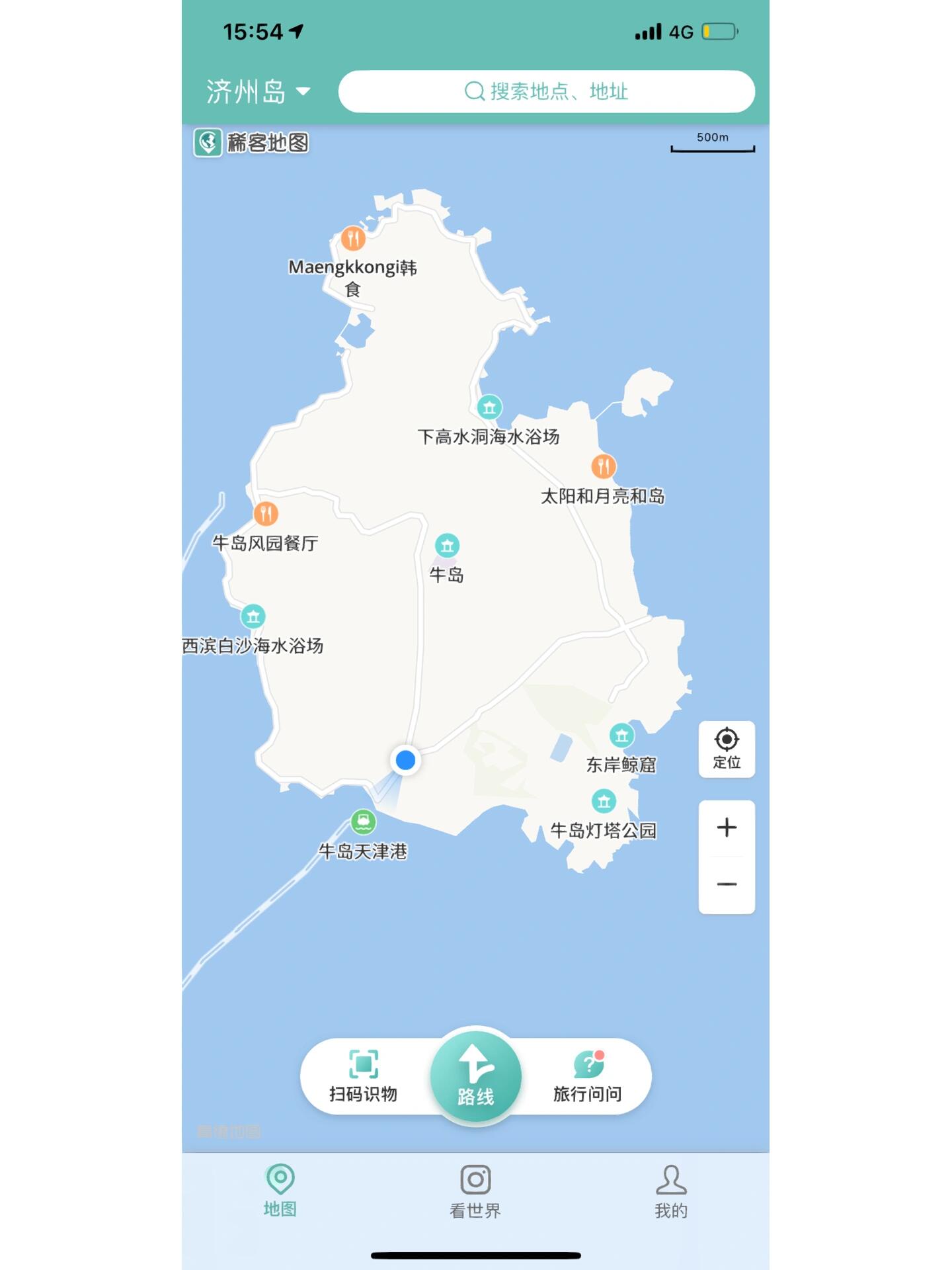Open the 牛岛天津港 port pin
This screenshot has height=1270, width=952.
[x=363, y=822]
